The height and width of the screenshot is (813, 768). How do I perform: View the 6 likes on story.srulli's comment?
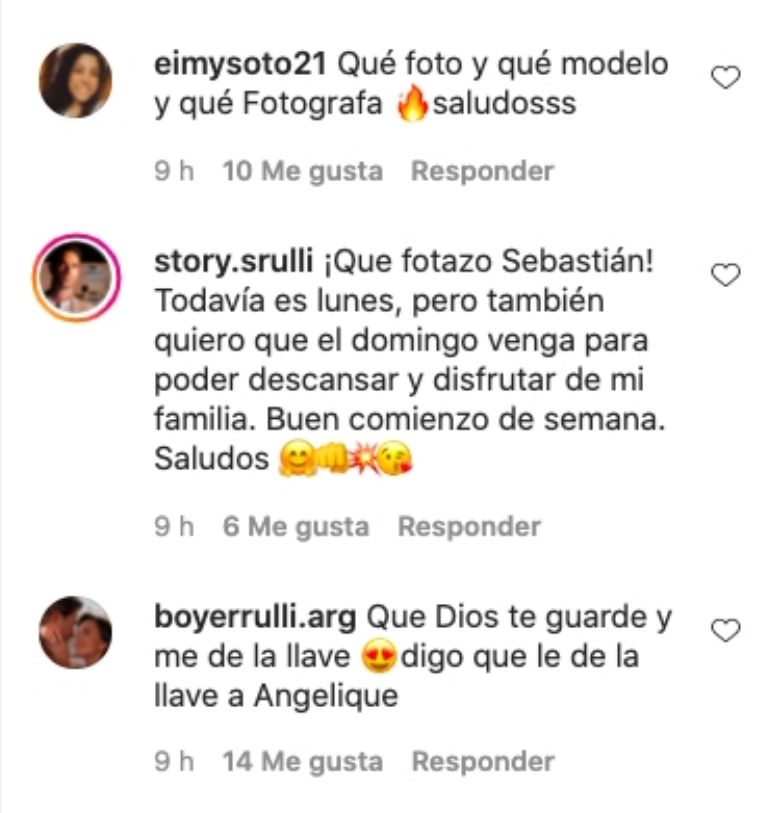click(296, 526)
